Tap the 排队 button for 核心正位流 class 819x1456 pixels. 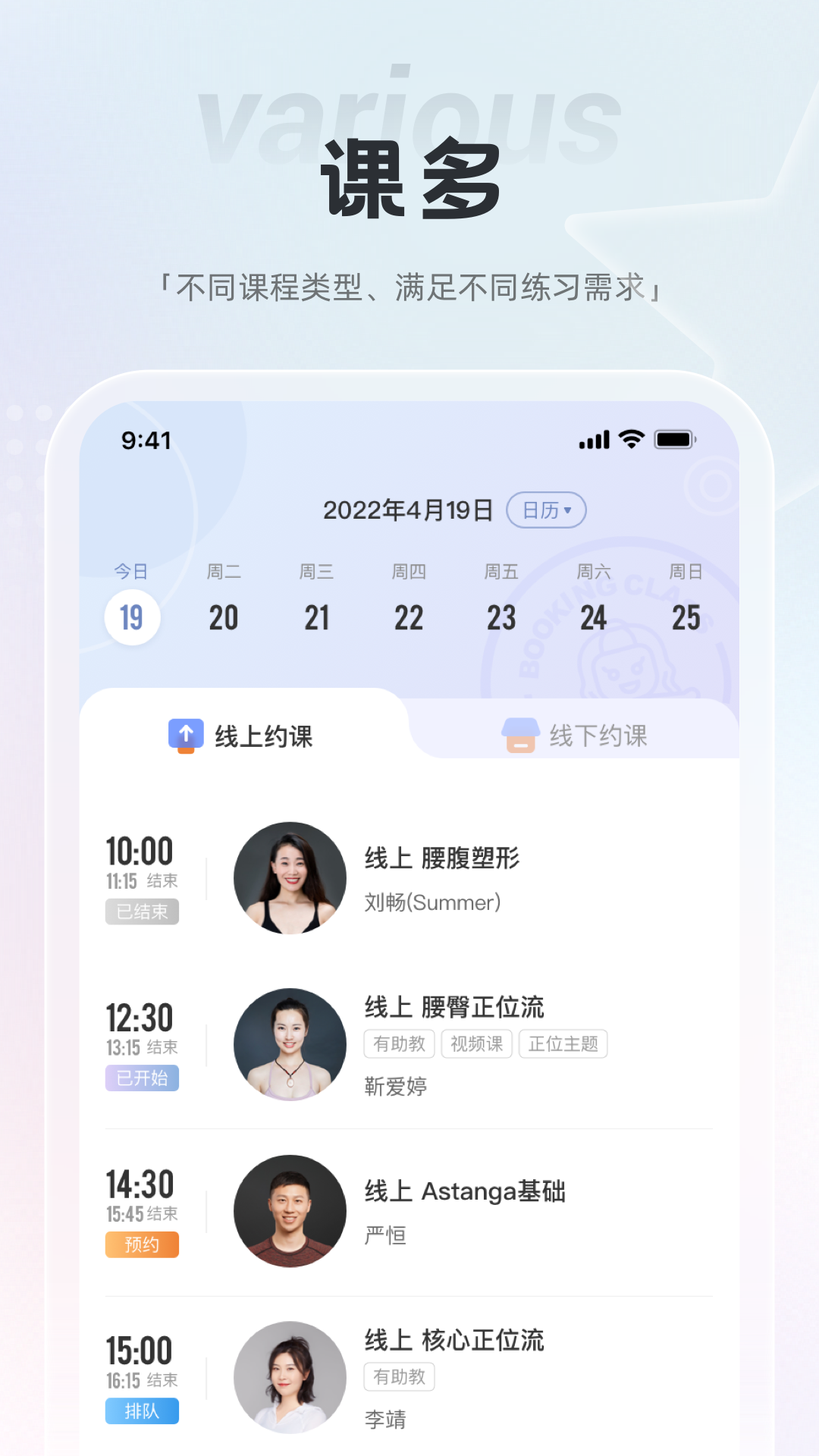(142, 1412)
